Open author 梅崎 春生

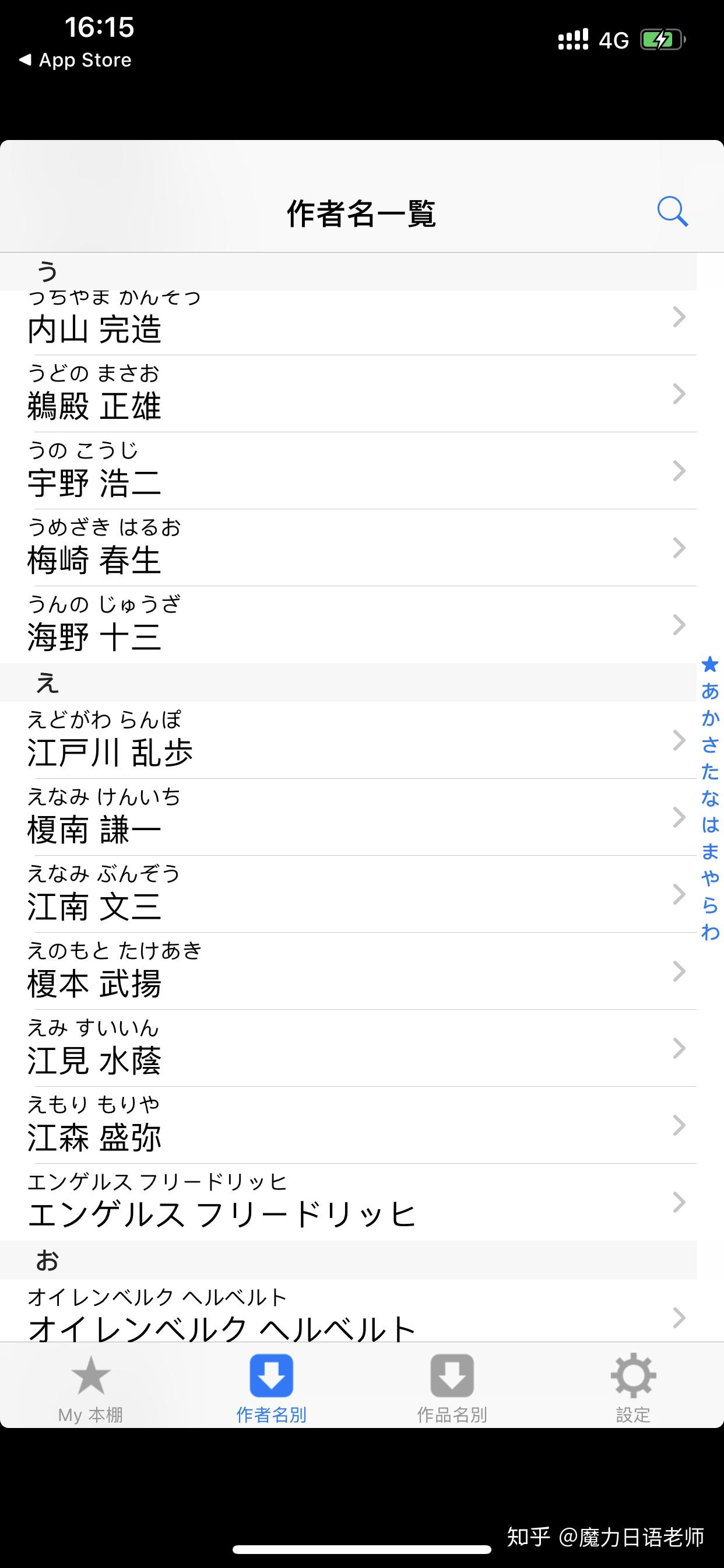click(x=348, y=548)
